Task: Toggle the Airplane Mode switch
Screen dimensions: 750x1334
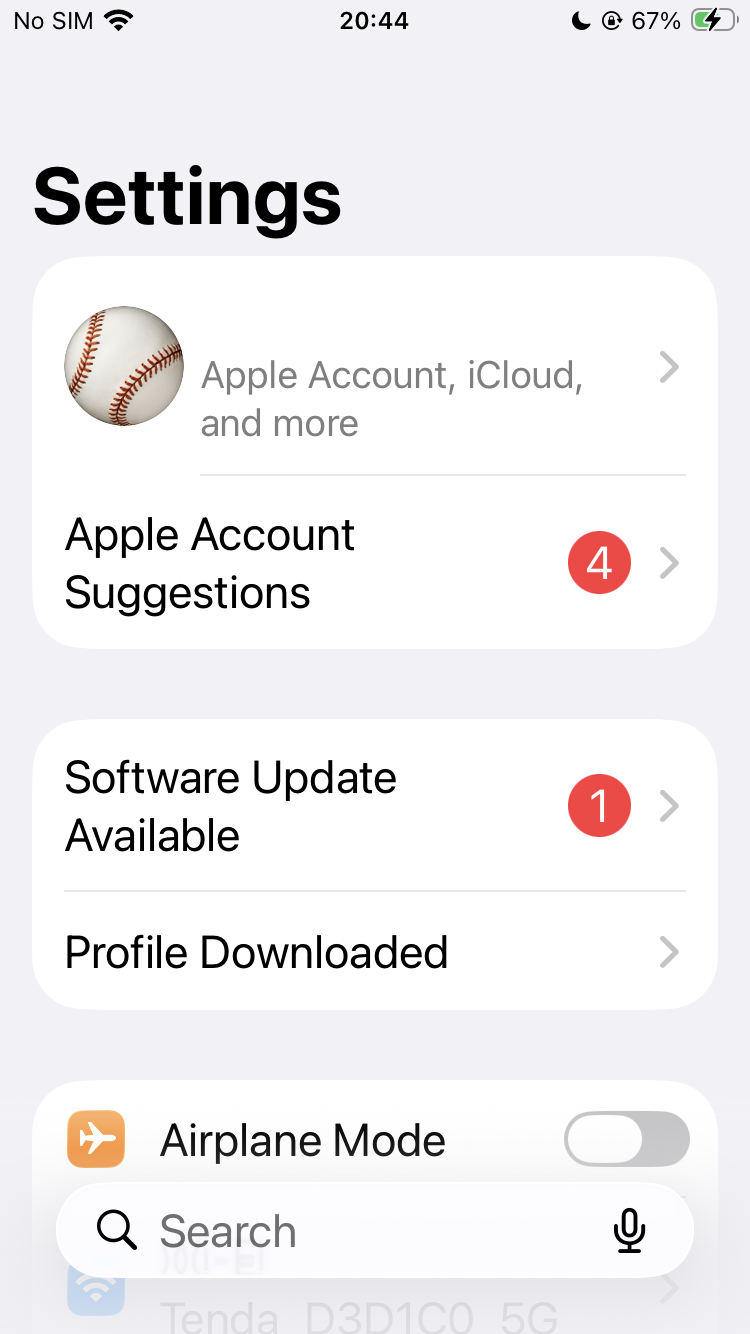Action: (x=627, y=1139)
